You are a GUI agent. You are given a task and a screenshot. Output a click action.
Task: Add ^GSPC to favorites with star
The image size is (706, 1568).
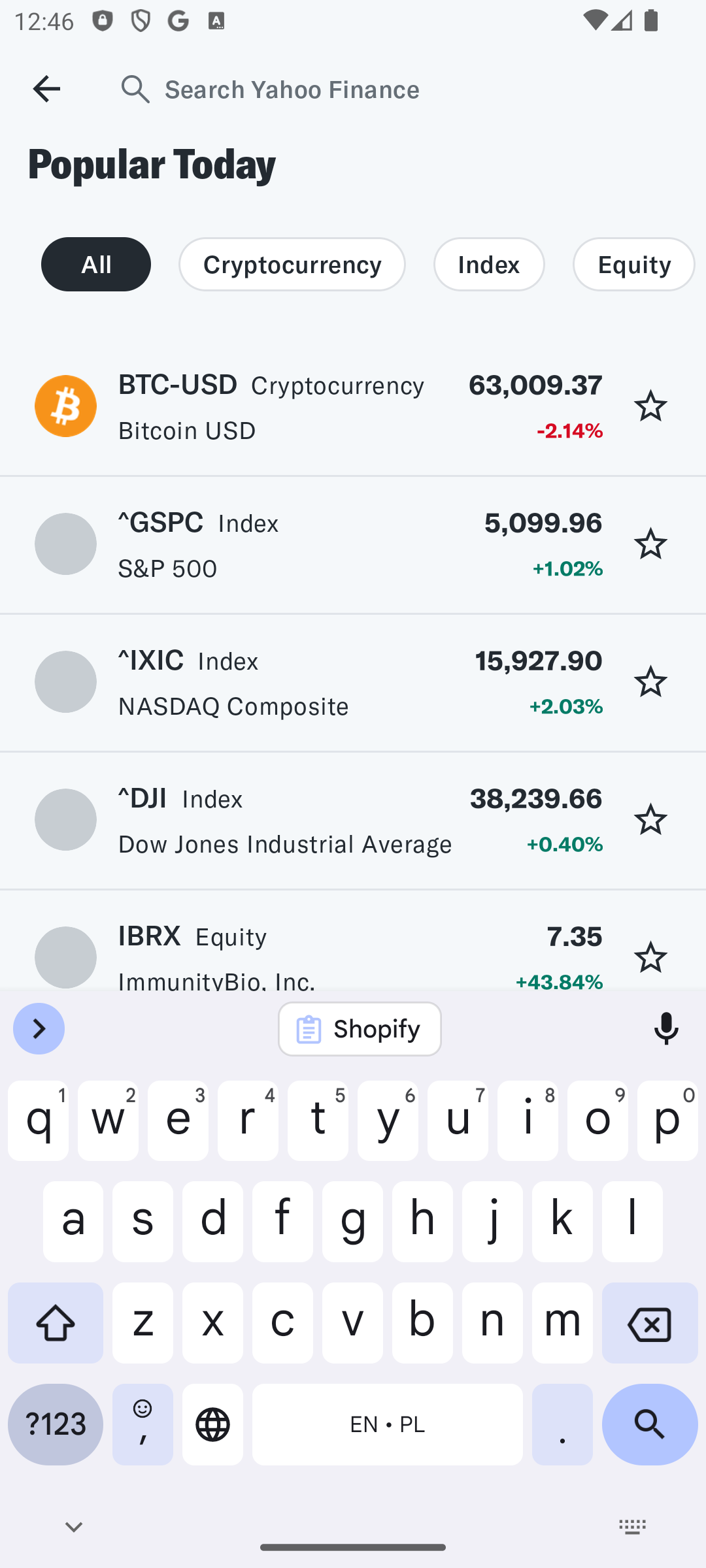point(650,544)
